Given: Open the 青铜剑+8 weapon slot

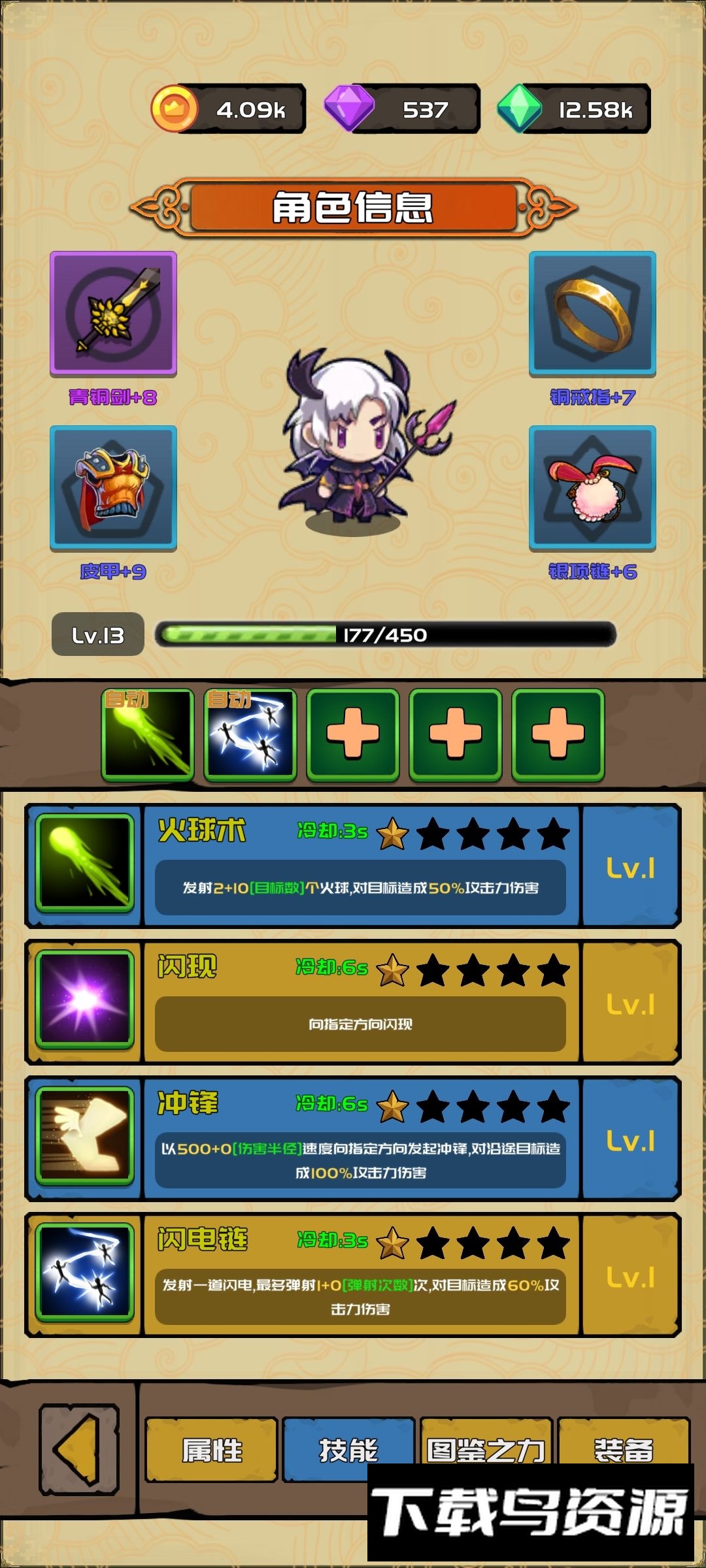Looking at the screenshot, I should (114, 314).
